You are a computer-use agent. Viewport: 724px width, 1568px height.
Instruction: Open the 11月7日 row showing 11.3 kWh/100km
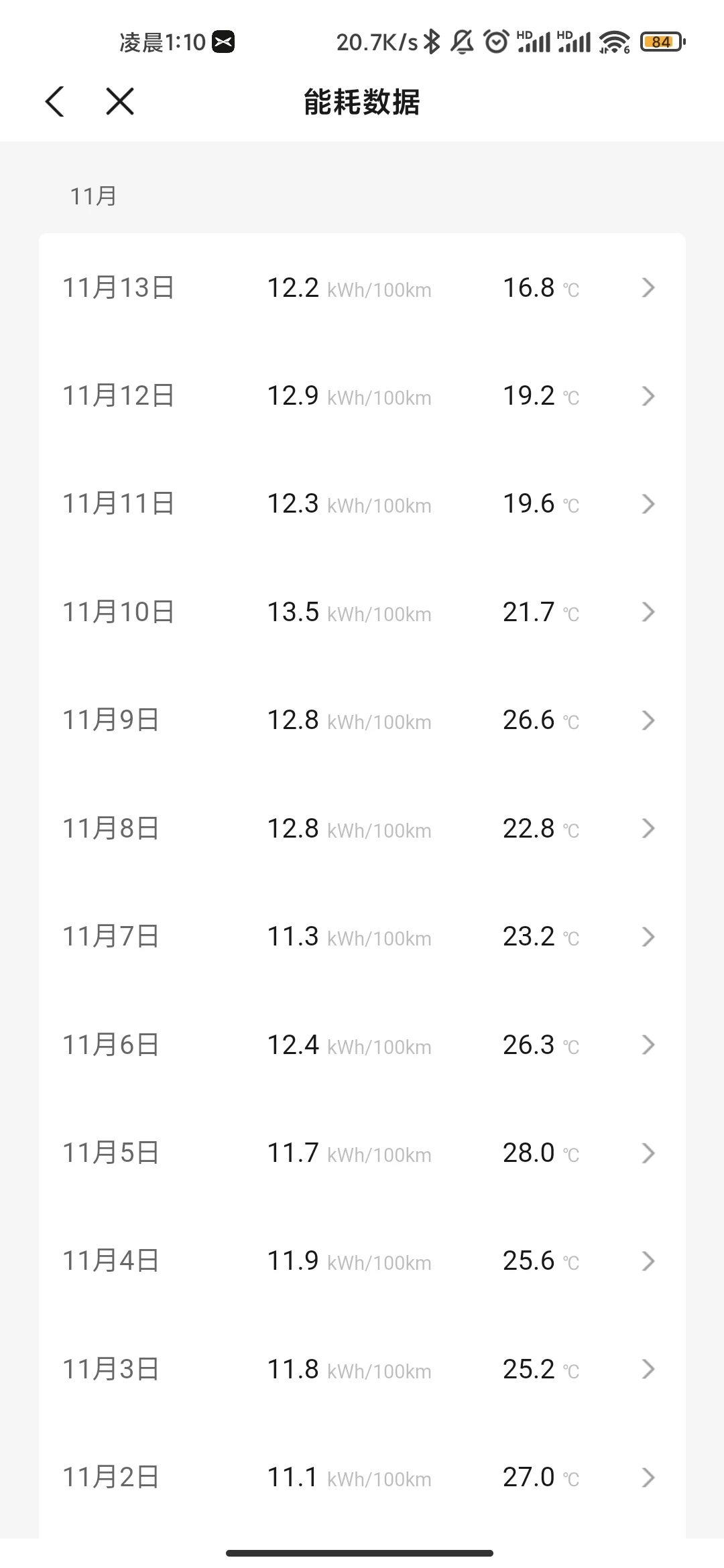362,937
